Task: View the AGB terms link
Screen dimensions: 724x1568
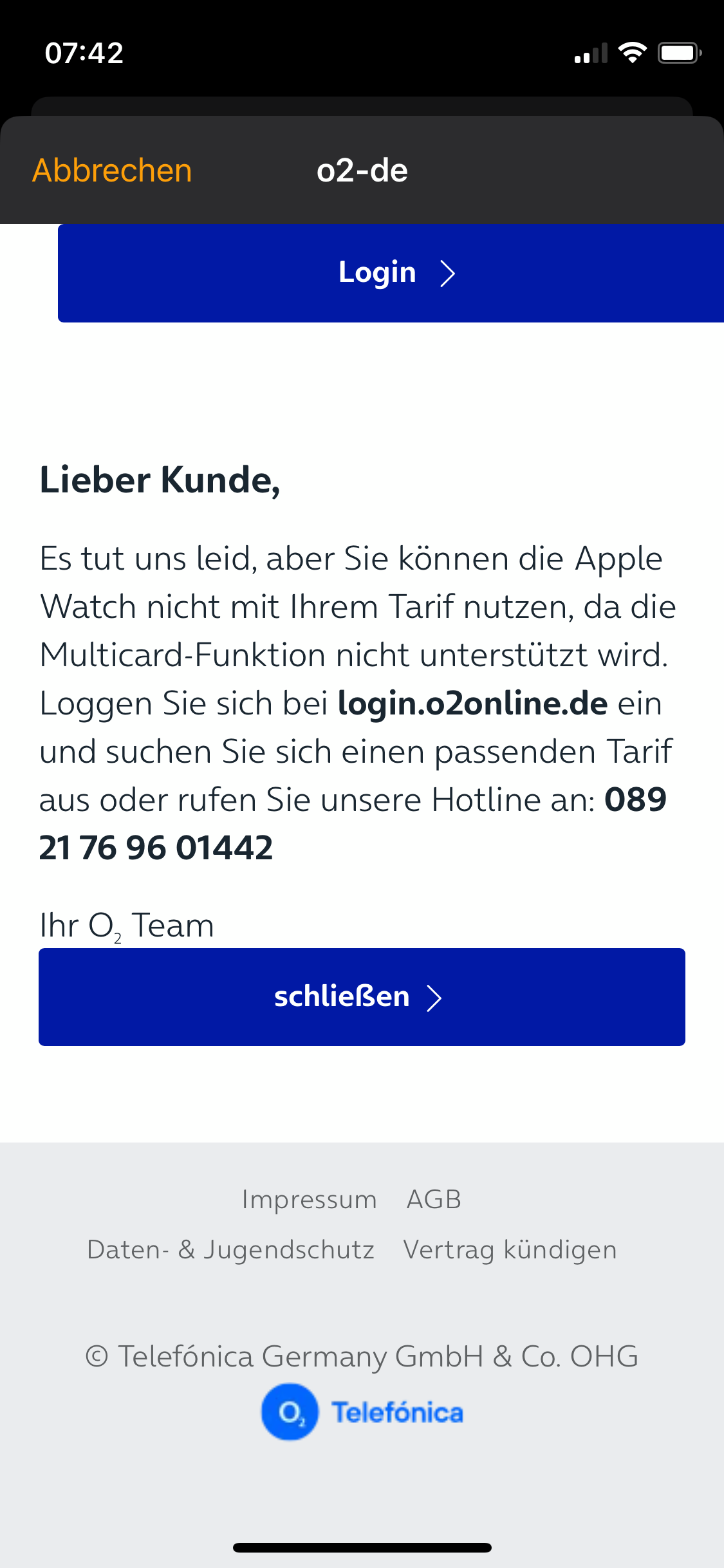Action: pyautogui.click(x=434, y=1200)
